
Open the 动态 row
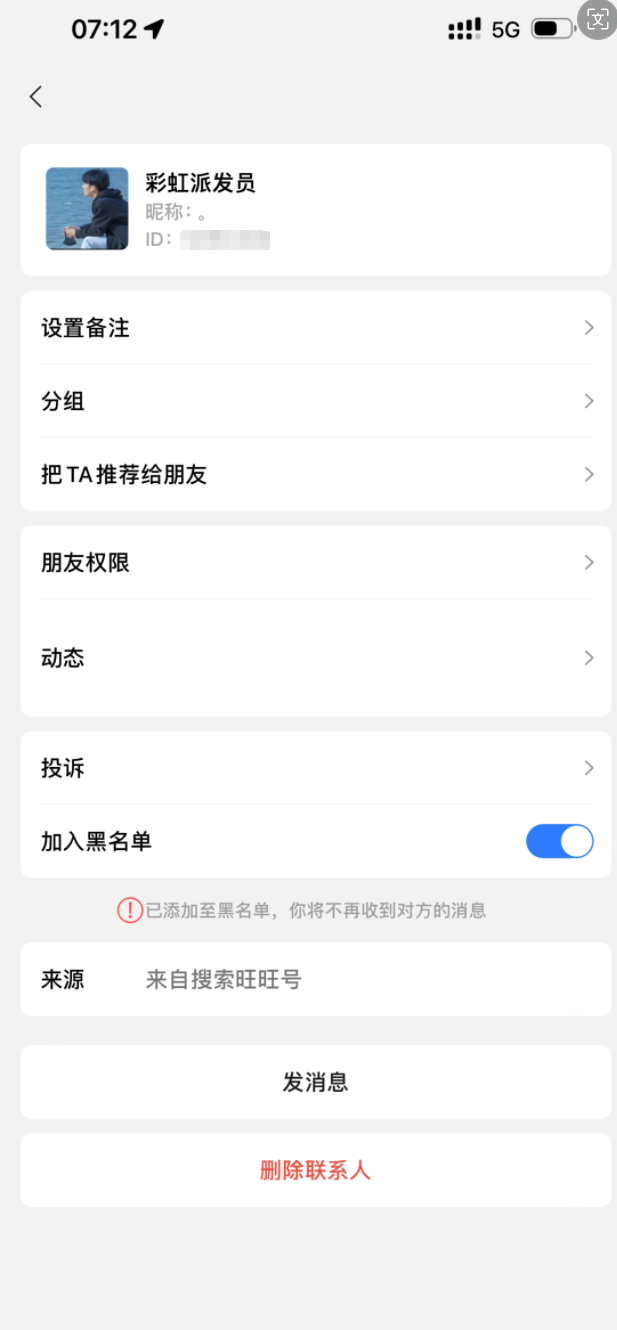[315, 658]
